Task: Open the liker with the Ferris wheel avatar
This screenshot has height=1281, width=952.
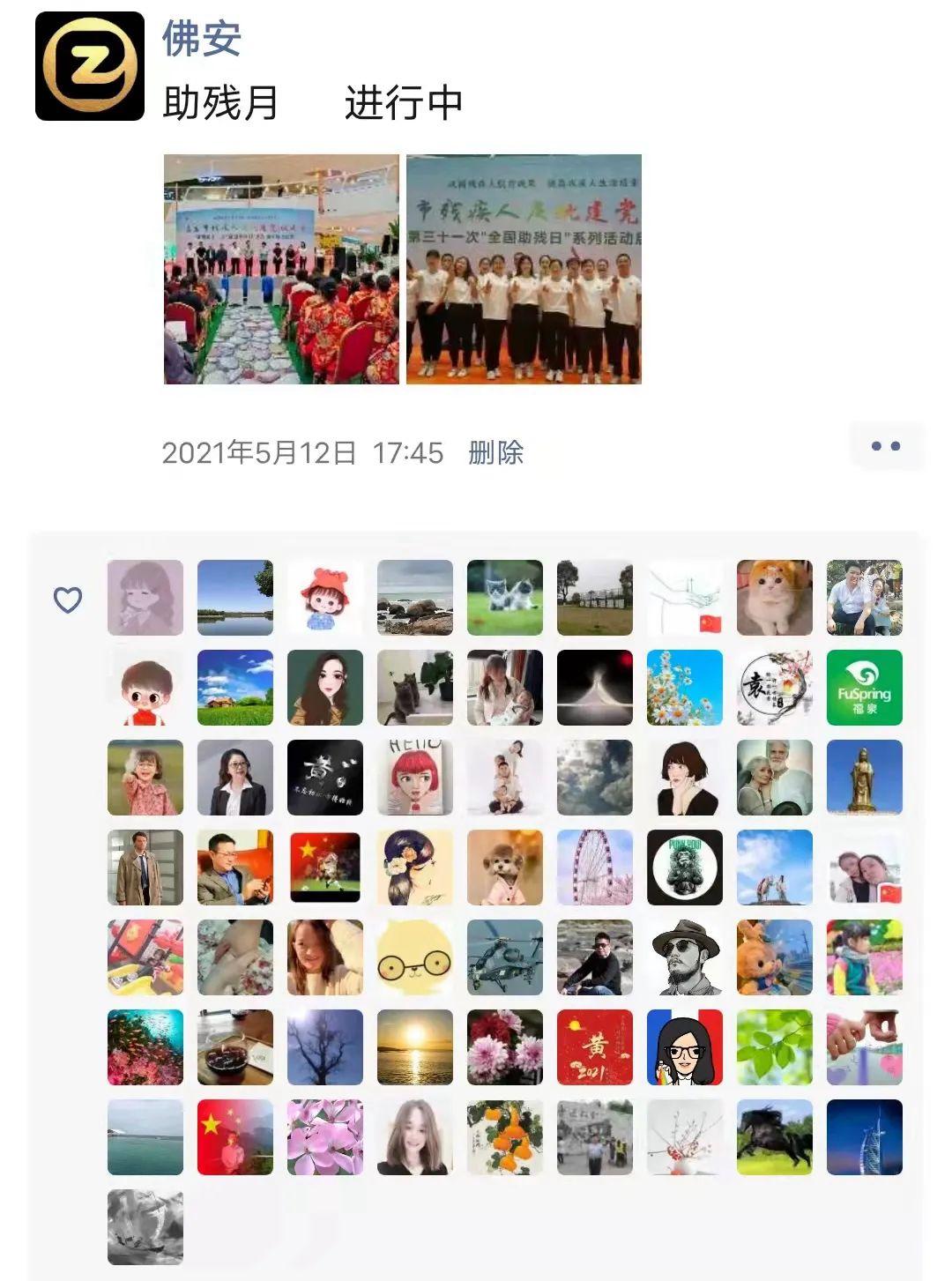Action: [x=594, y=868]
